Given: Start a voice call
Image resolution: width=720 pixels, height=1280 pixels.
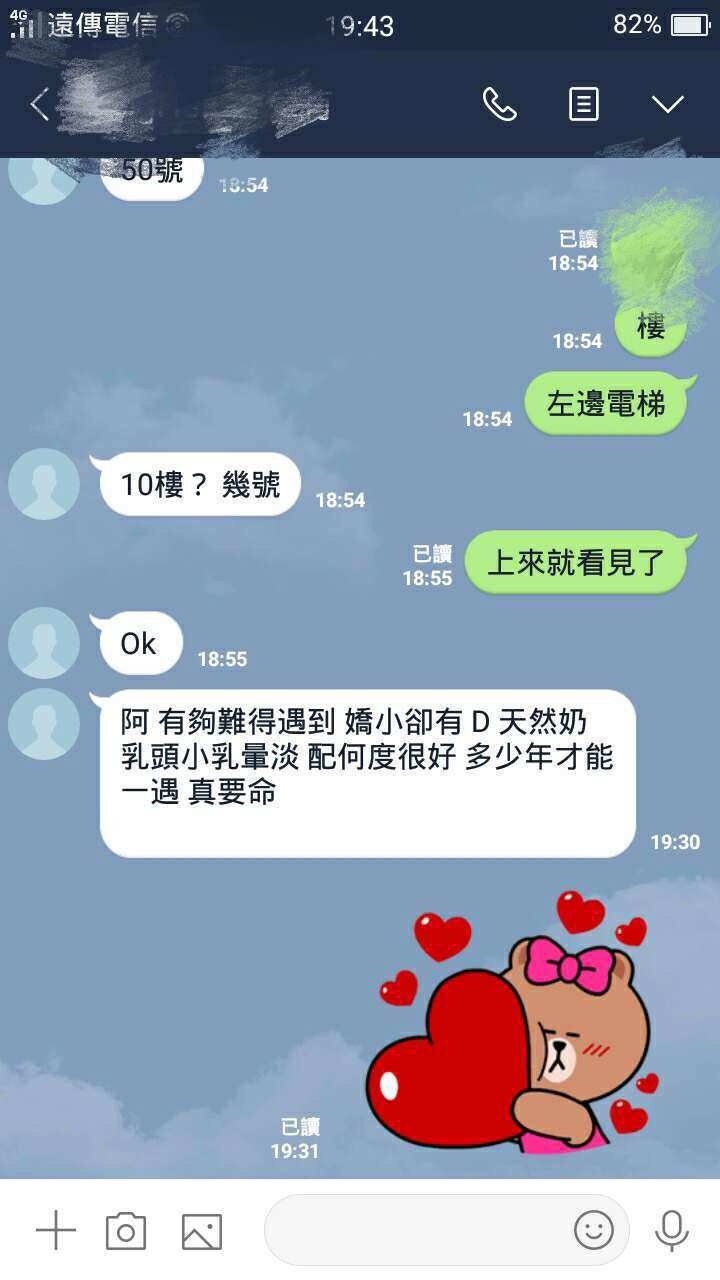Looking at the screenshot, I should (x=499, y=104).
